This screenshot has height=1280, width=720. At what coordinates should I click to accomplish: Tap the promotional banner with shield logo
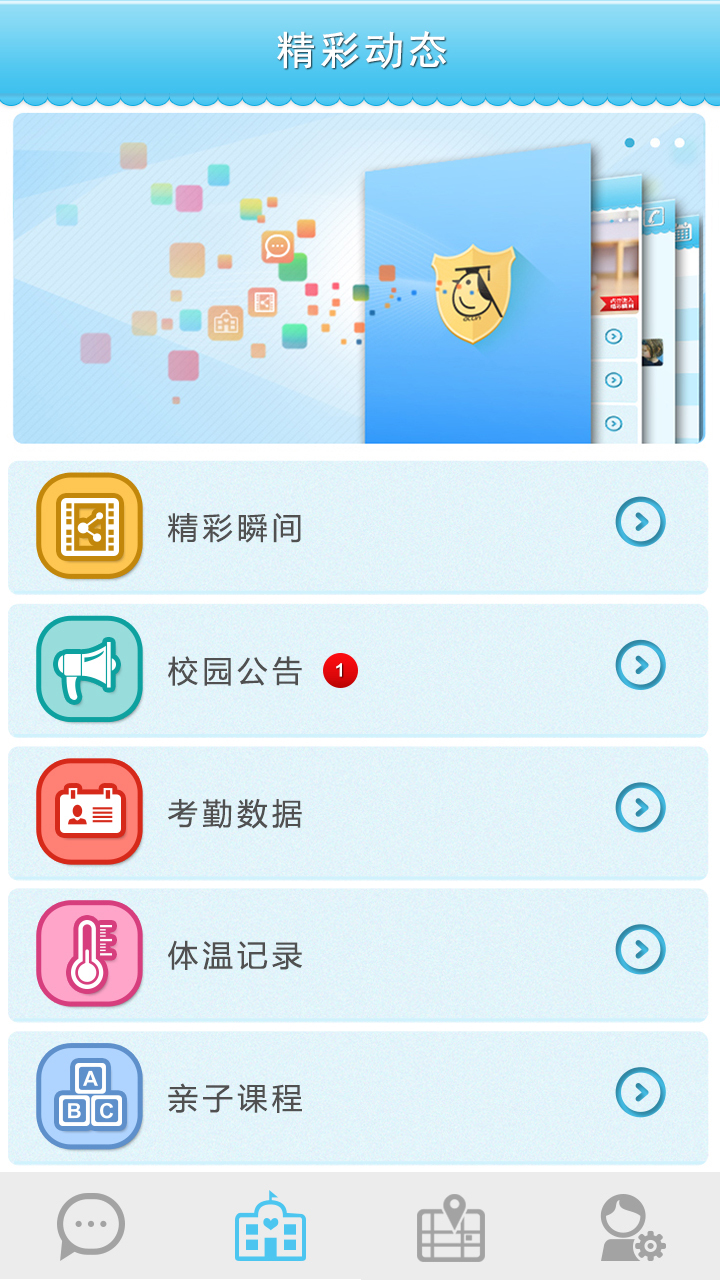point(358,278)
